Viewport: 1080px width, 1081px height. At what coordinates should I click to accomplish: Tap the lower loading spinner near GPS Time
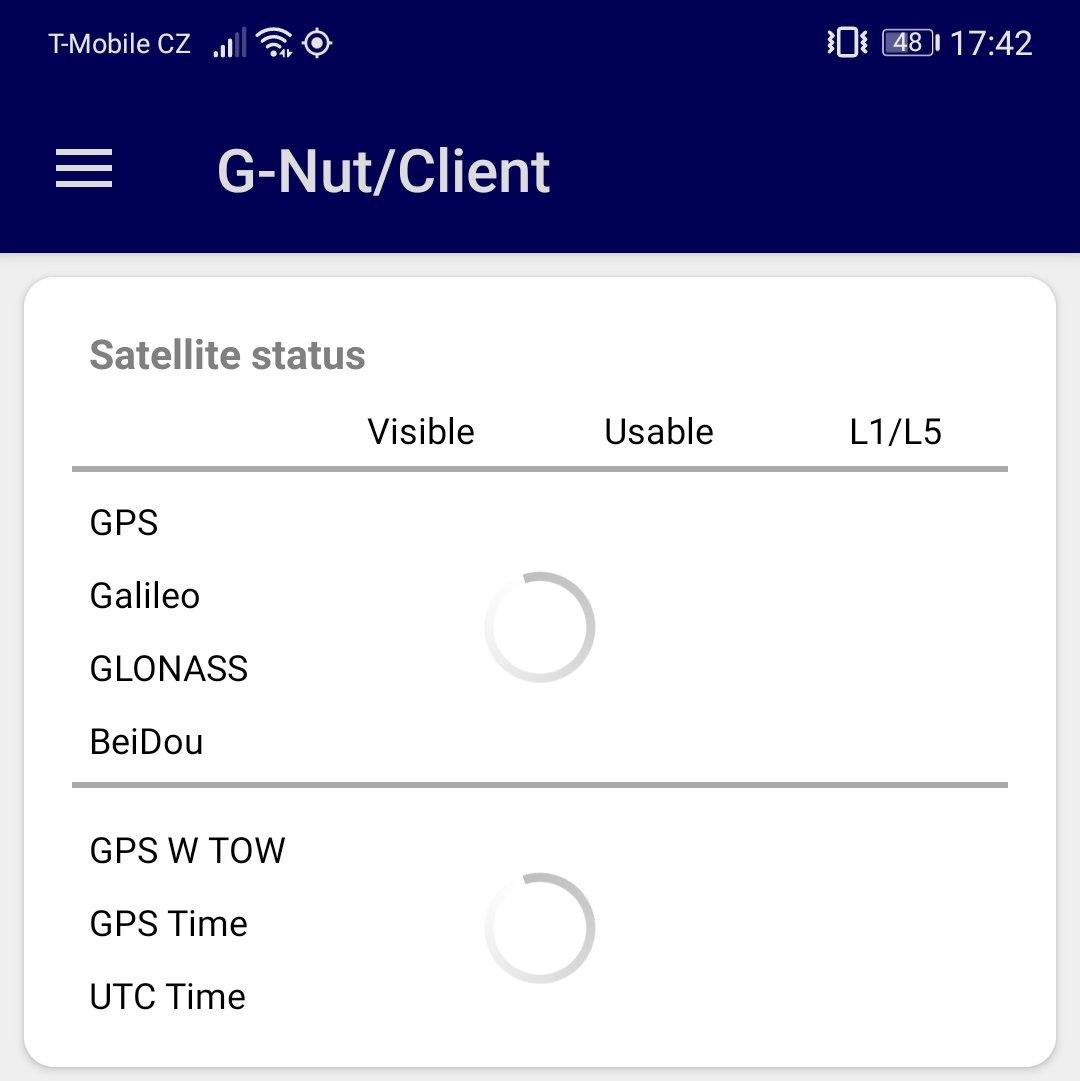[540, 927]
